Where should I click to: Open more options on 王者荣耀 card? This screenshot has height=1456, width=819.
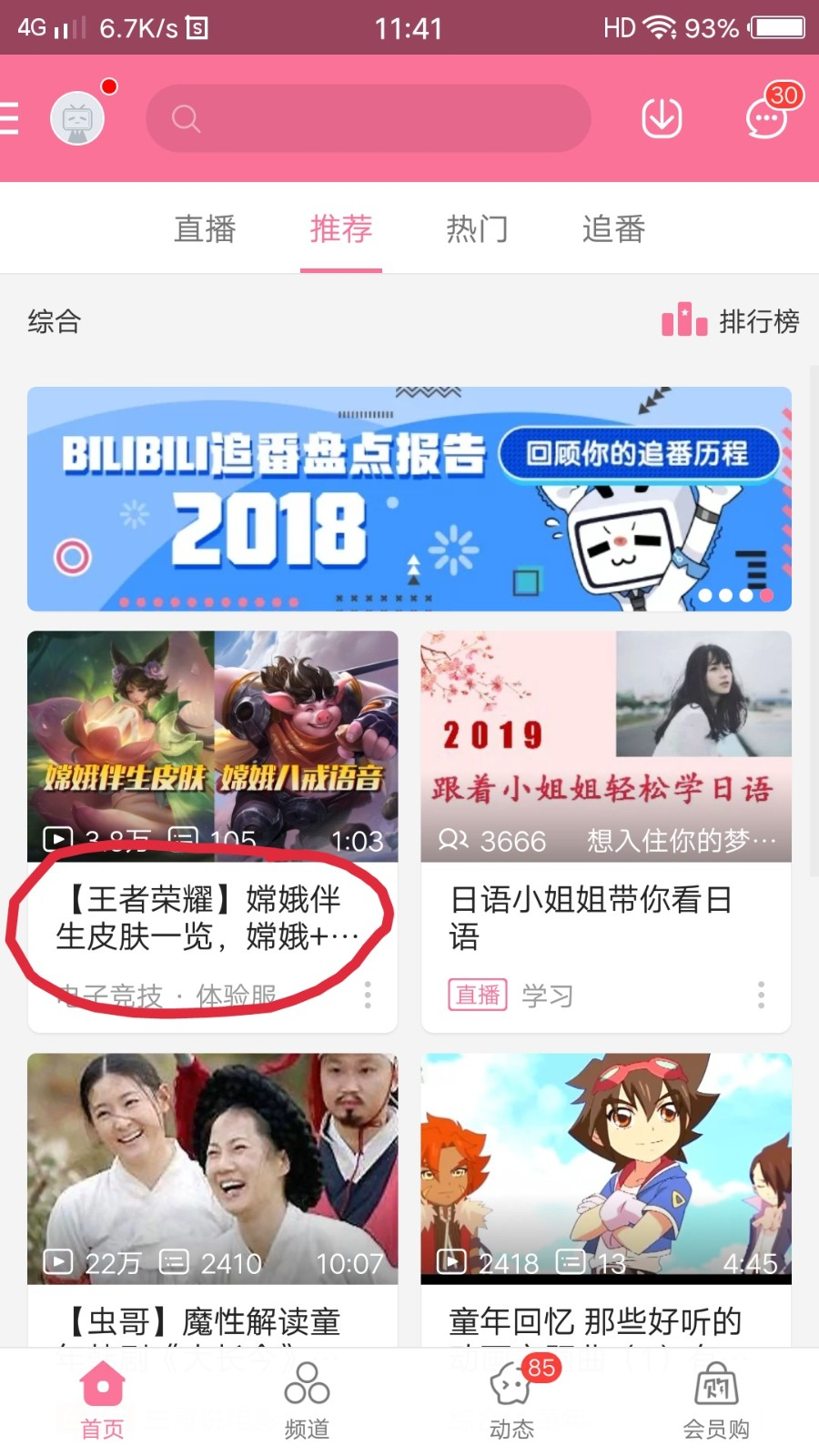tap(368, 995)
